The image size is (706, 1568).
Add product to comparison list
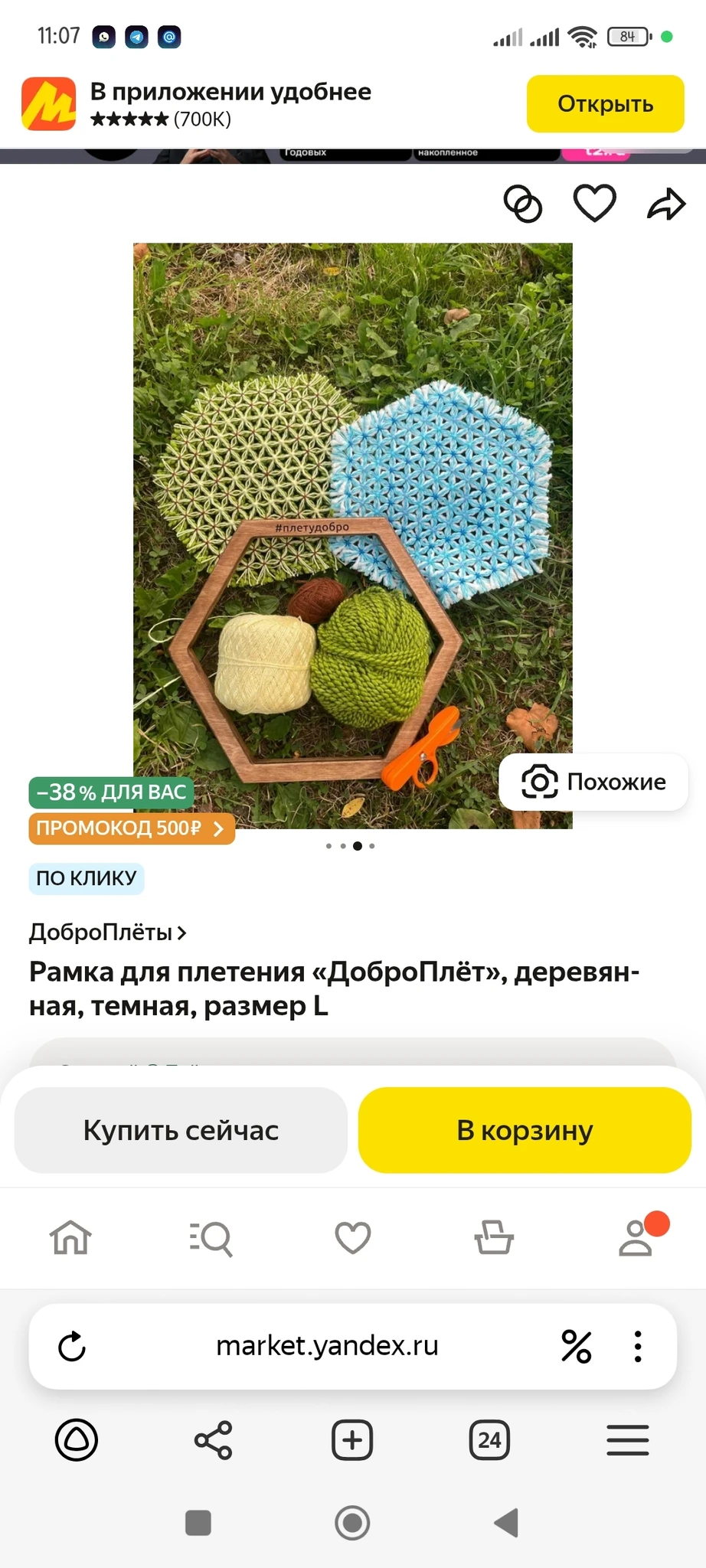[523, 204]
